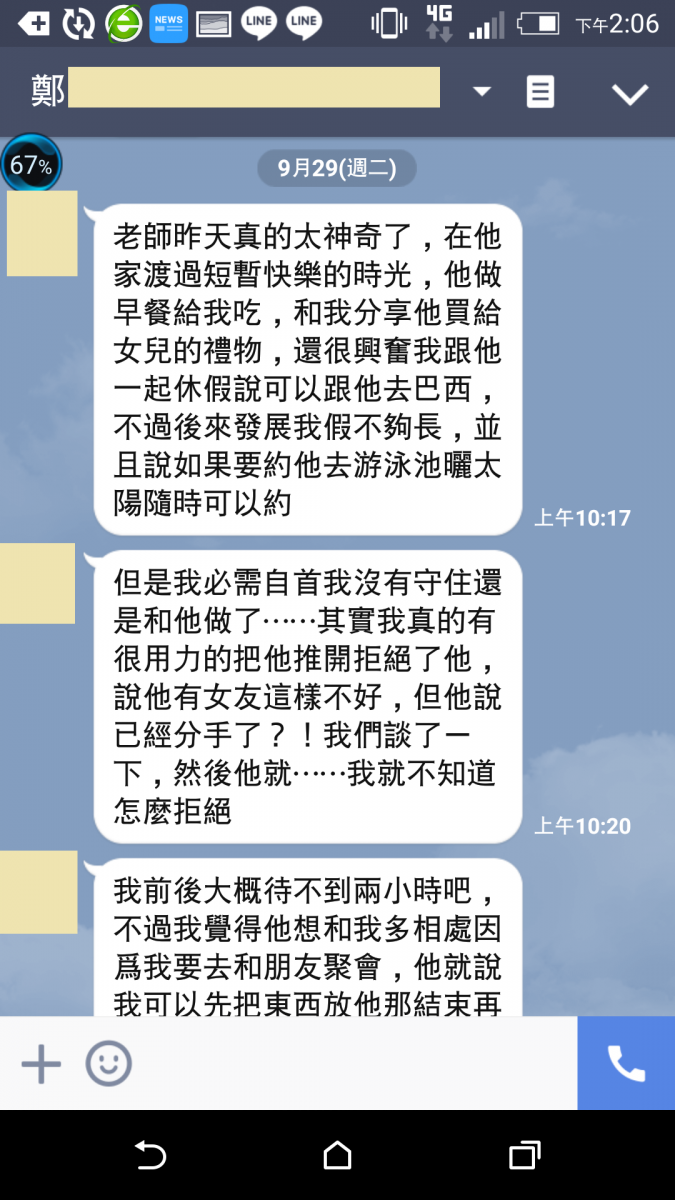Open sender avatar beside 10:17 message
This screenshot has height=1200, width=675.
42,233
